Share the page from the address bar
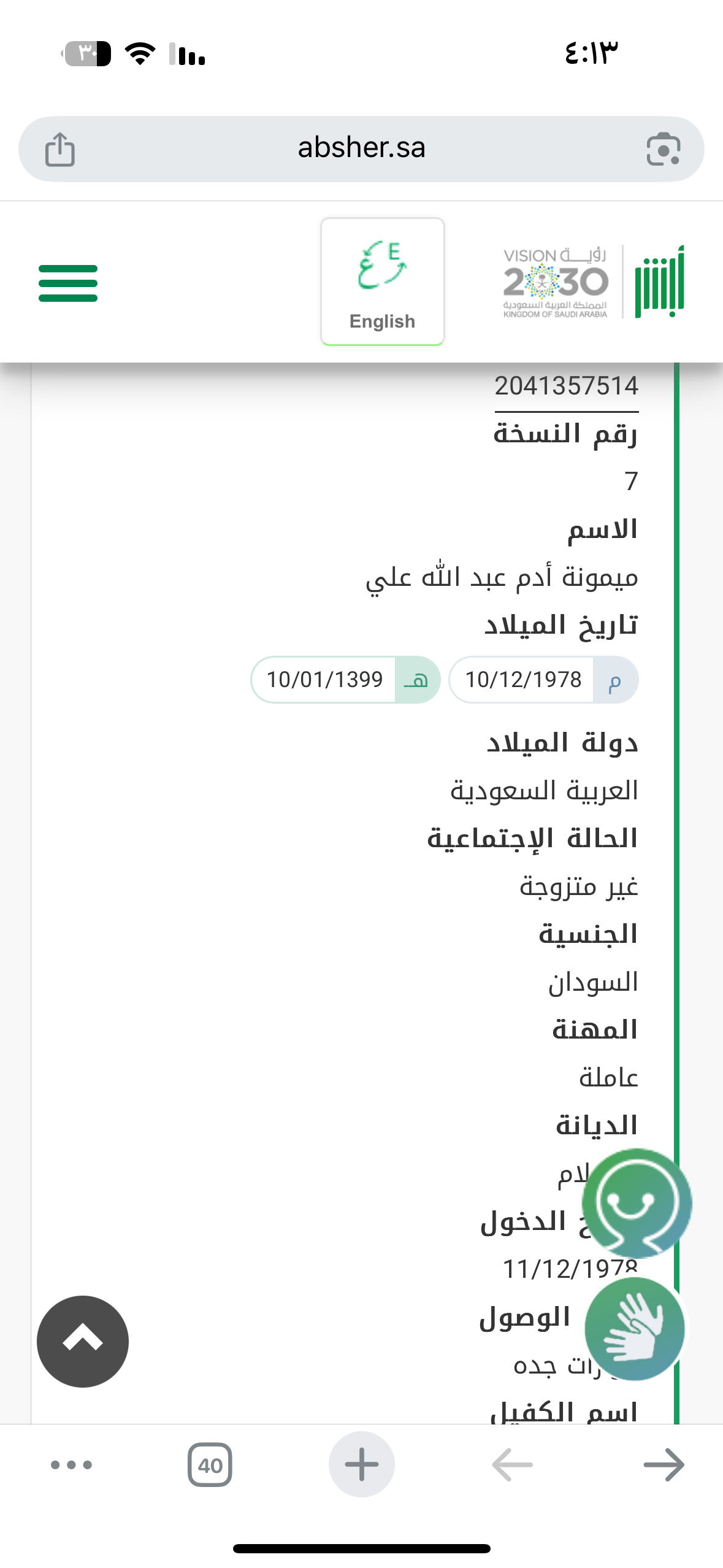The width and height of the screenshot is (723, 1568). point(60,149)
